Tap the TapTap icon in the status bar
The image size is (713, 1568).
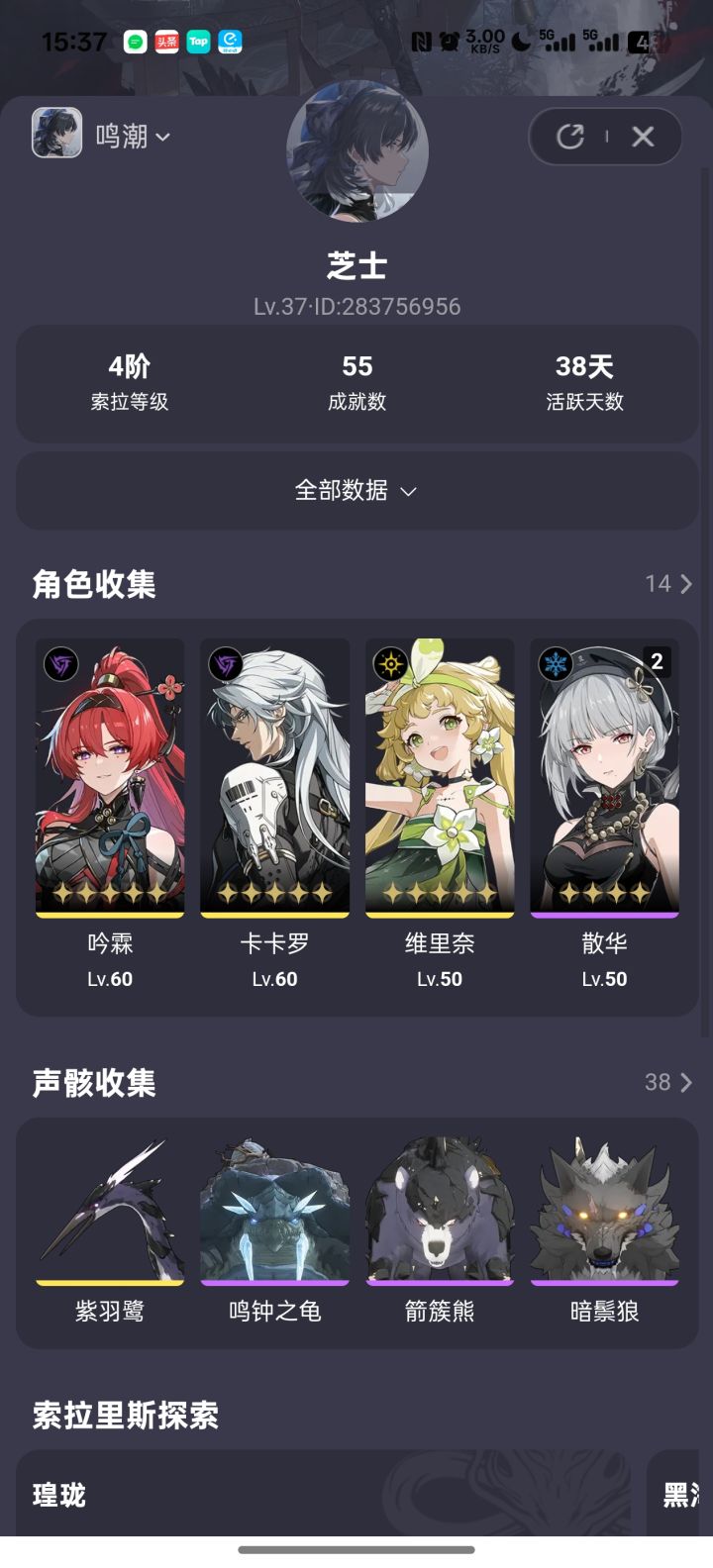click(198, 42)
